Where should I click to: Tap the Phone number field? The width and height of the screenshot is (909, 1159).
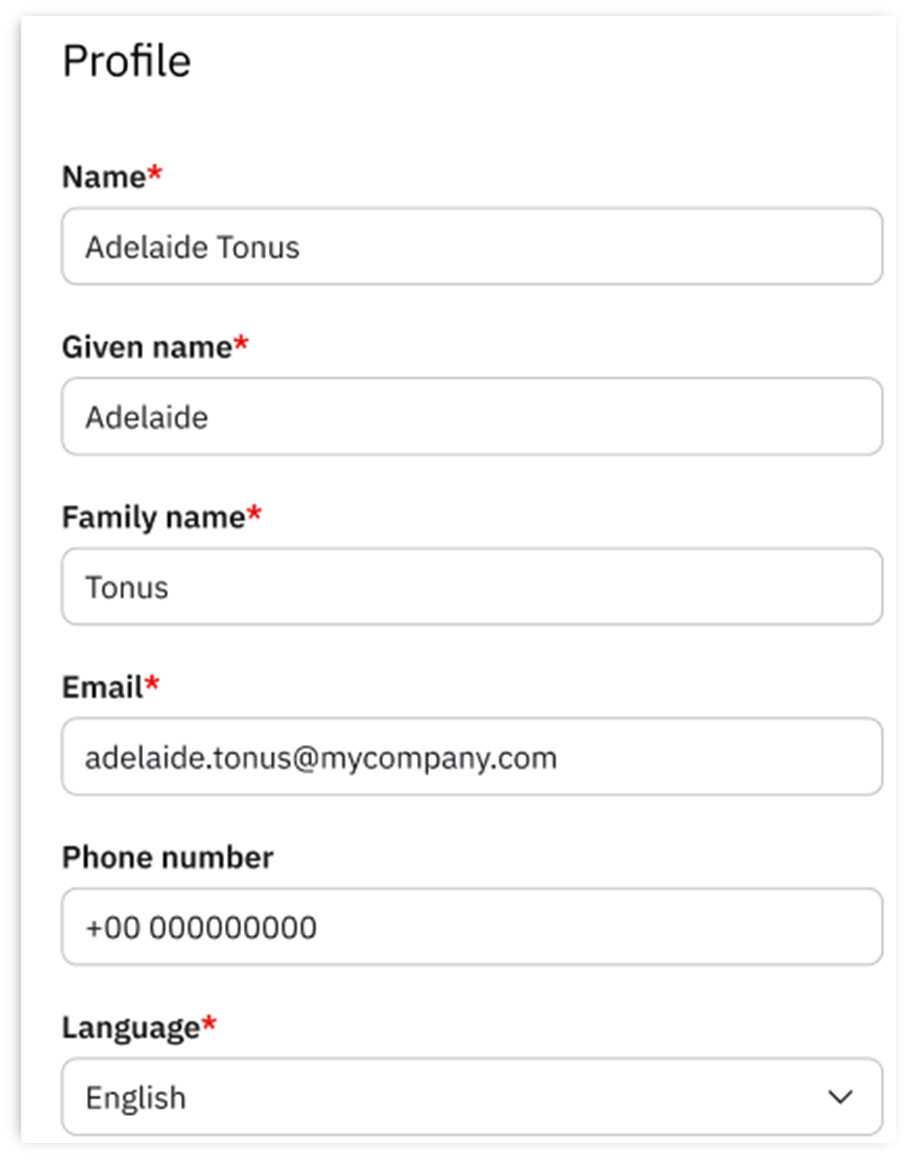tap(471, 927)
